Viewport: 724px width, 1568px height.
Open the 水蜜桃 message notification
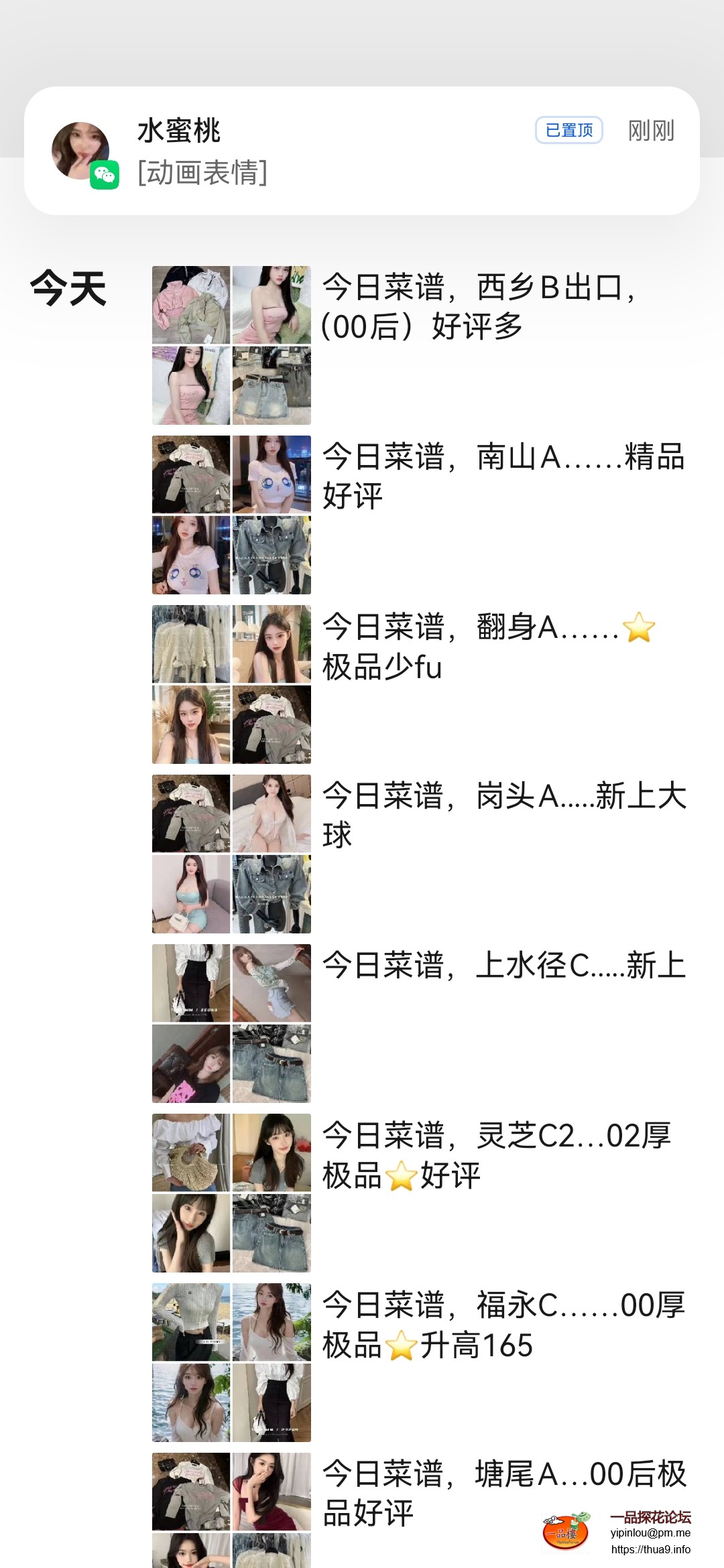(x=362, y=151)
